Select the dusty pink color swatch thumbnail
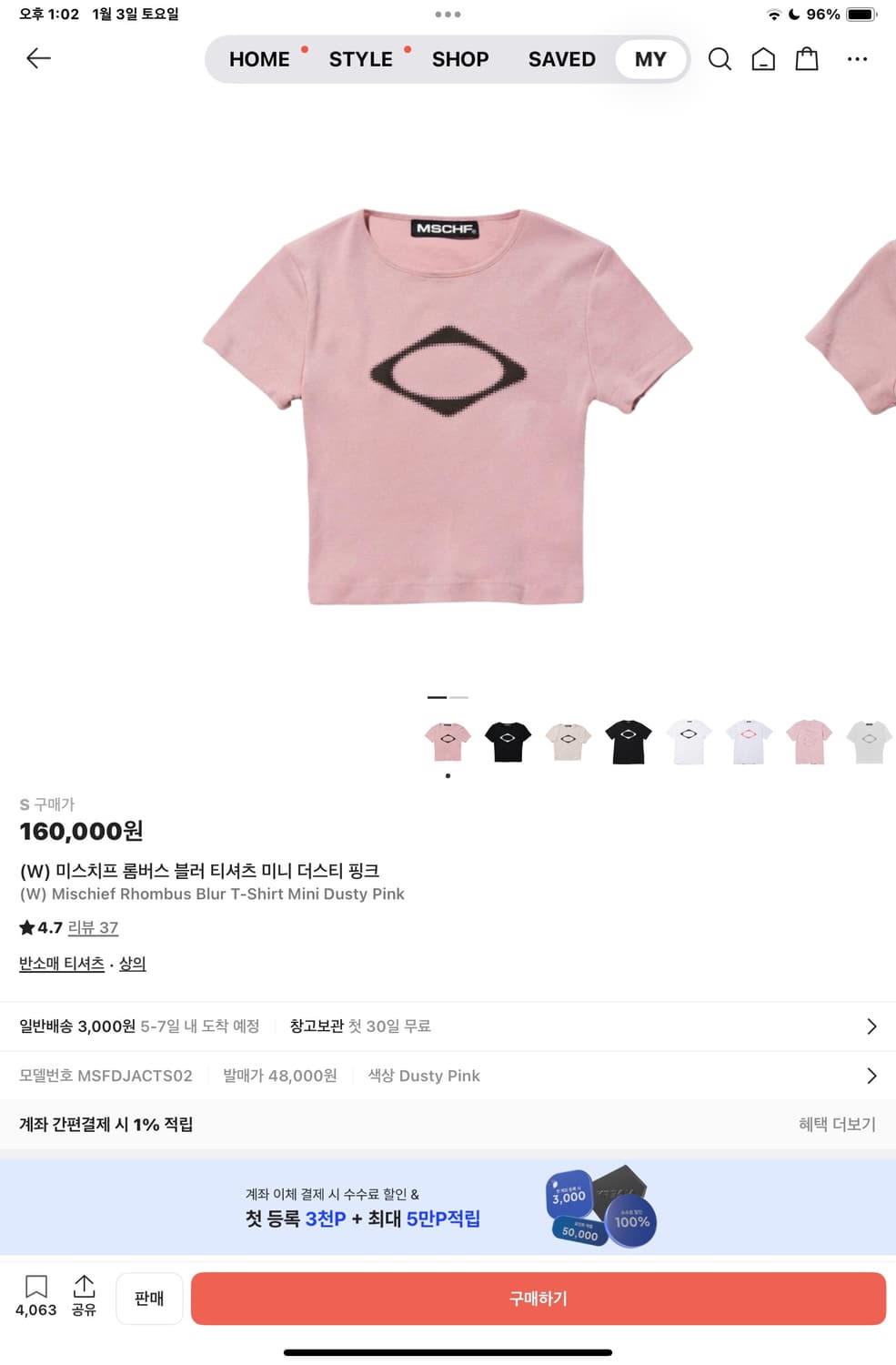The image size is (896, 1365). (x=448, y=739)
